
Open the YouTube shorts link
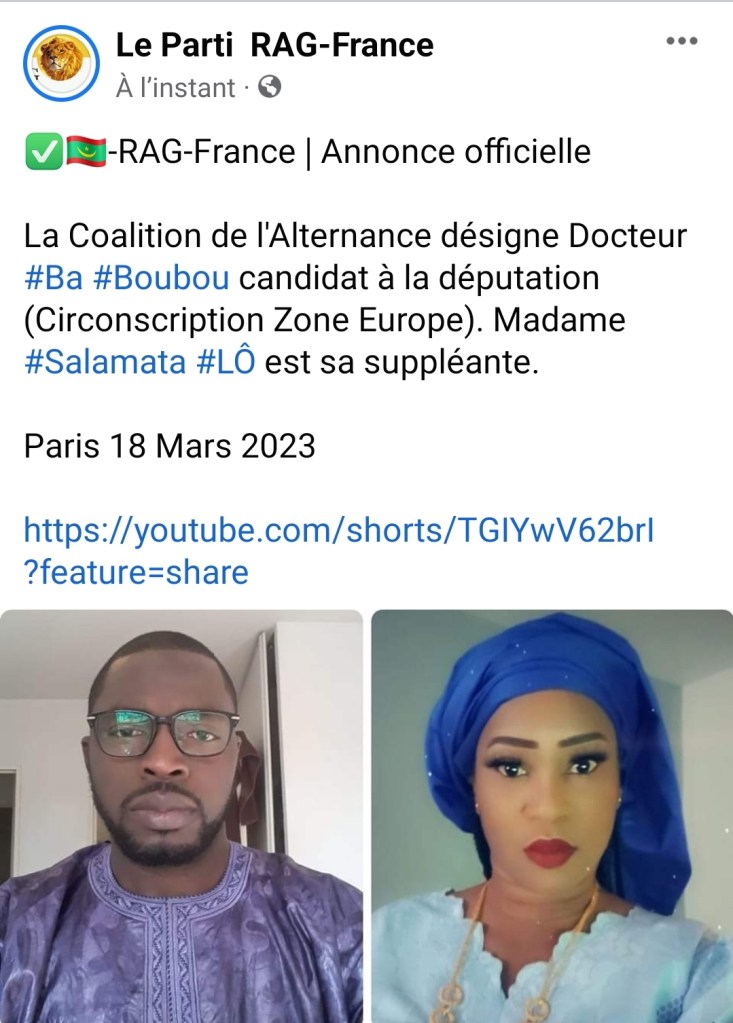click(x=339, y=530)
